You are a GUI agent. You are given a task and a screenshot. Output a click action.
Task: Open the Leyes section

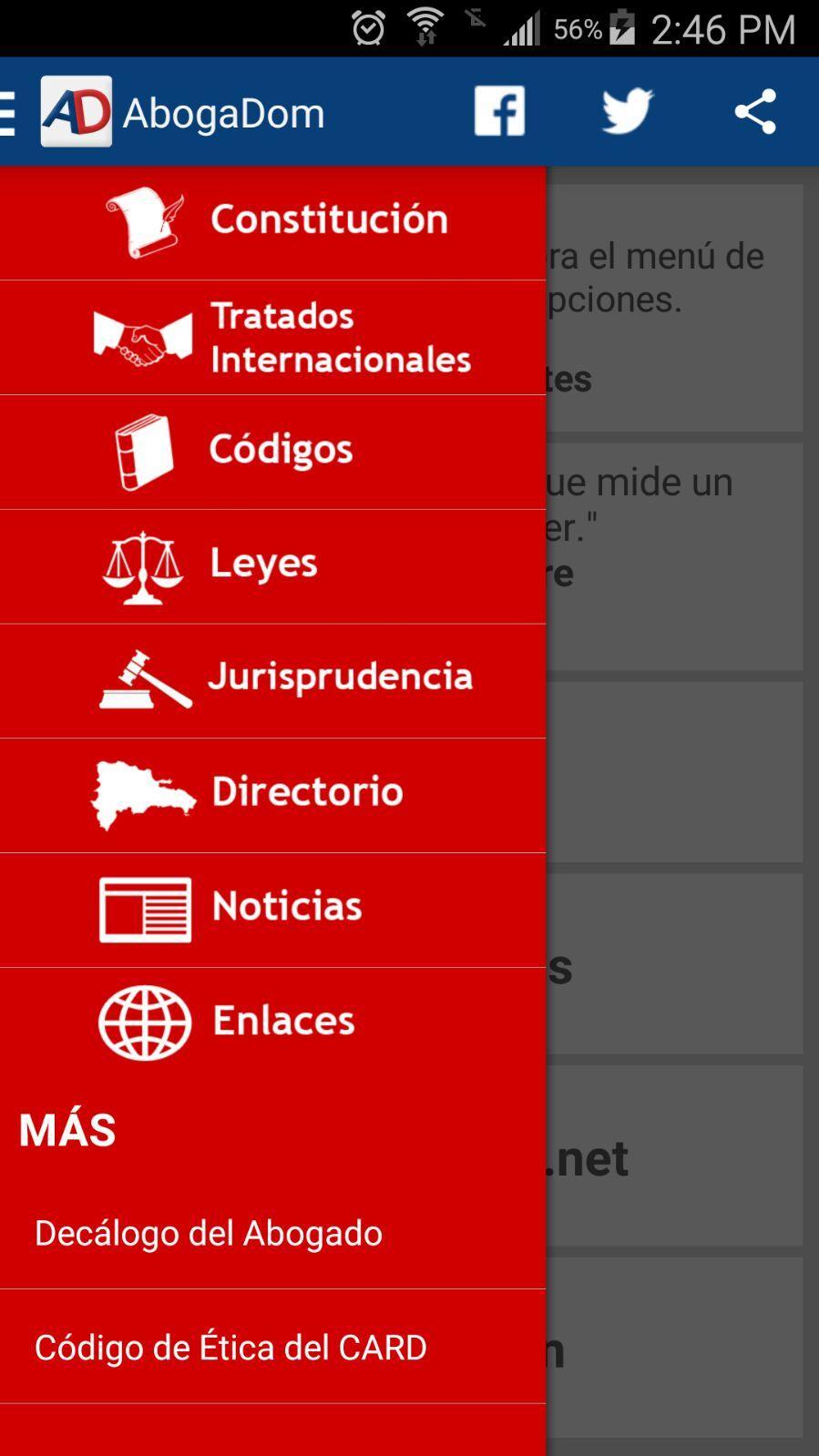273,565
